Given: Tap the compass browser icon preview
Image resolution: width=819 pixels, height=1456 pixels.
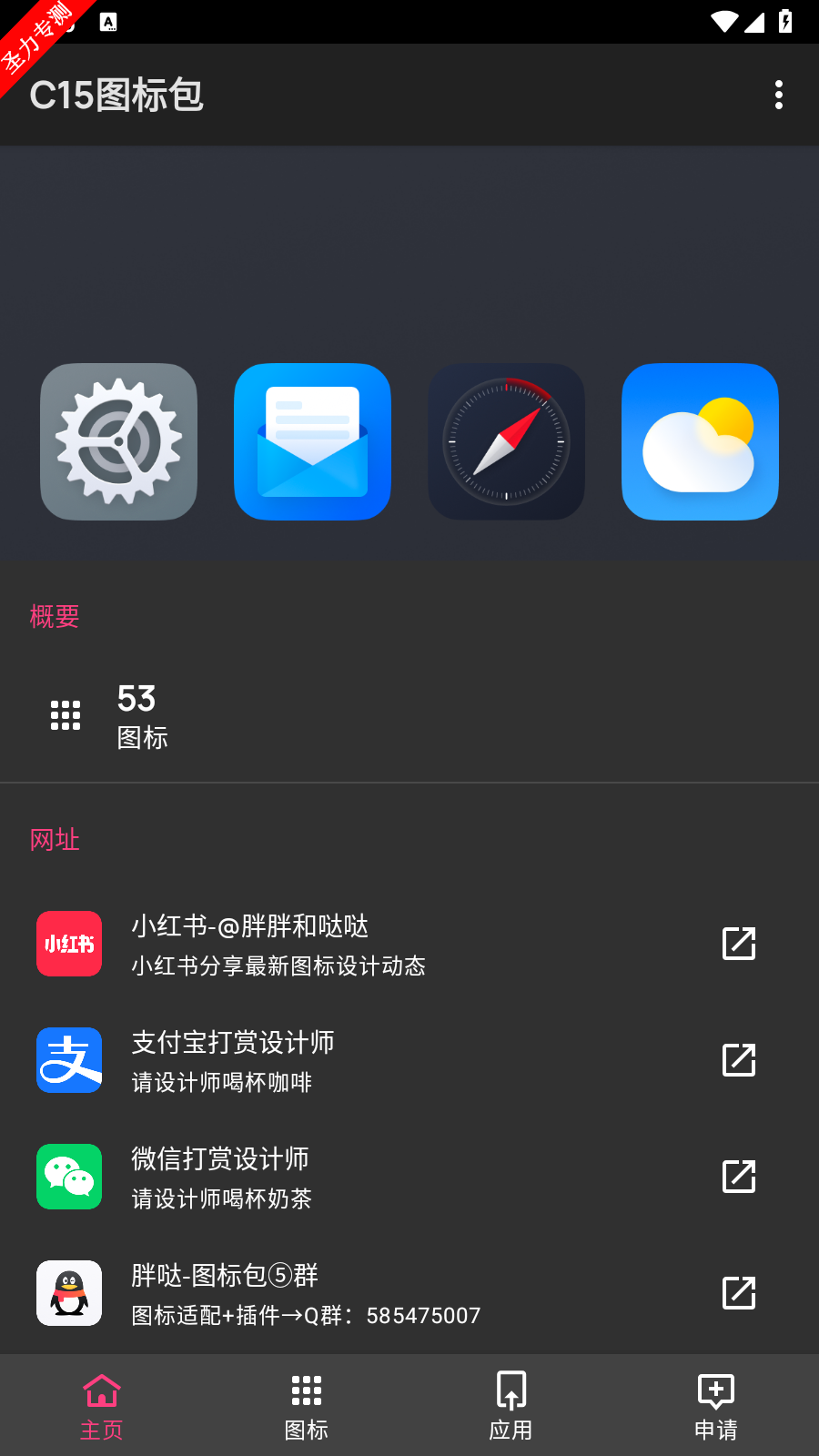Looking at the screenshot, I should [506, 441].
